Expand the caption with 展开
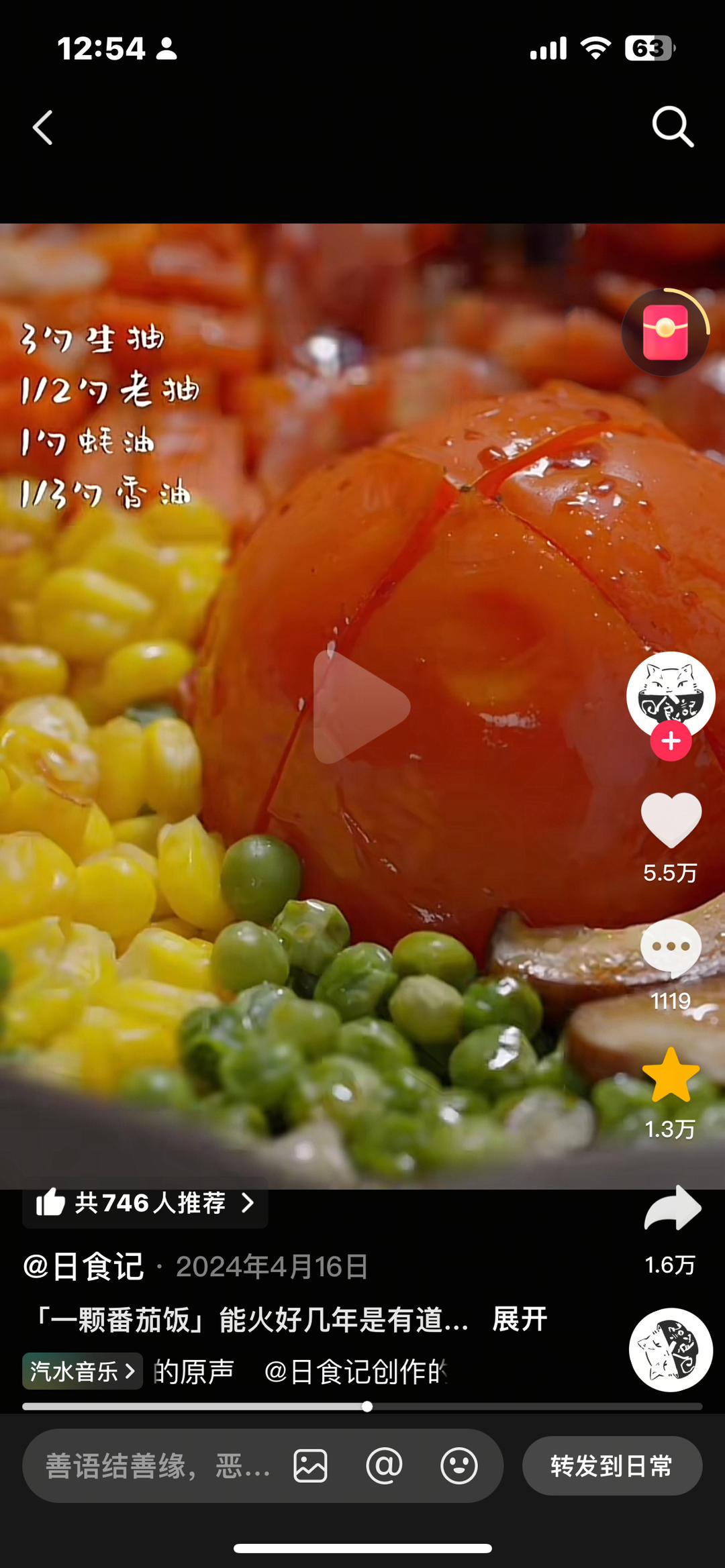Viewport: 725px width, 1568px height. pyautogui.click(x=520, y=1319)
